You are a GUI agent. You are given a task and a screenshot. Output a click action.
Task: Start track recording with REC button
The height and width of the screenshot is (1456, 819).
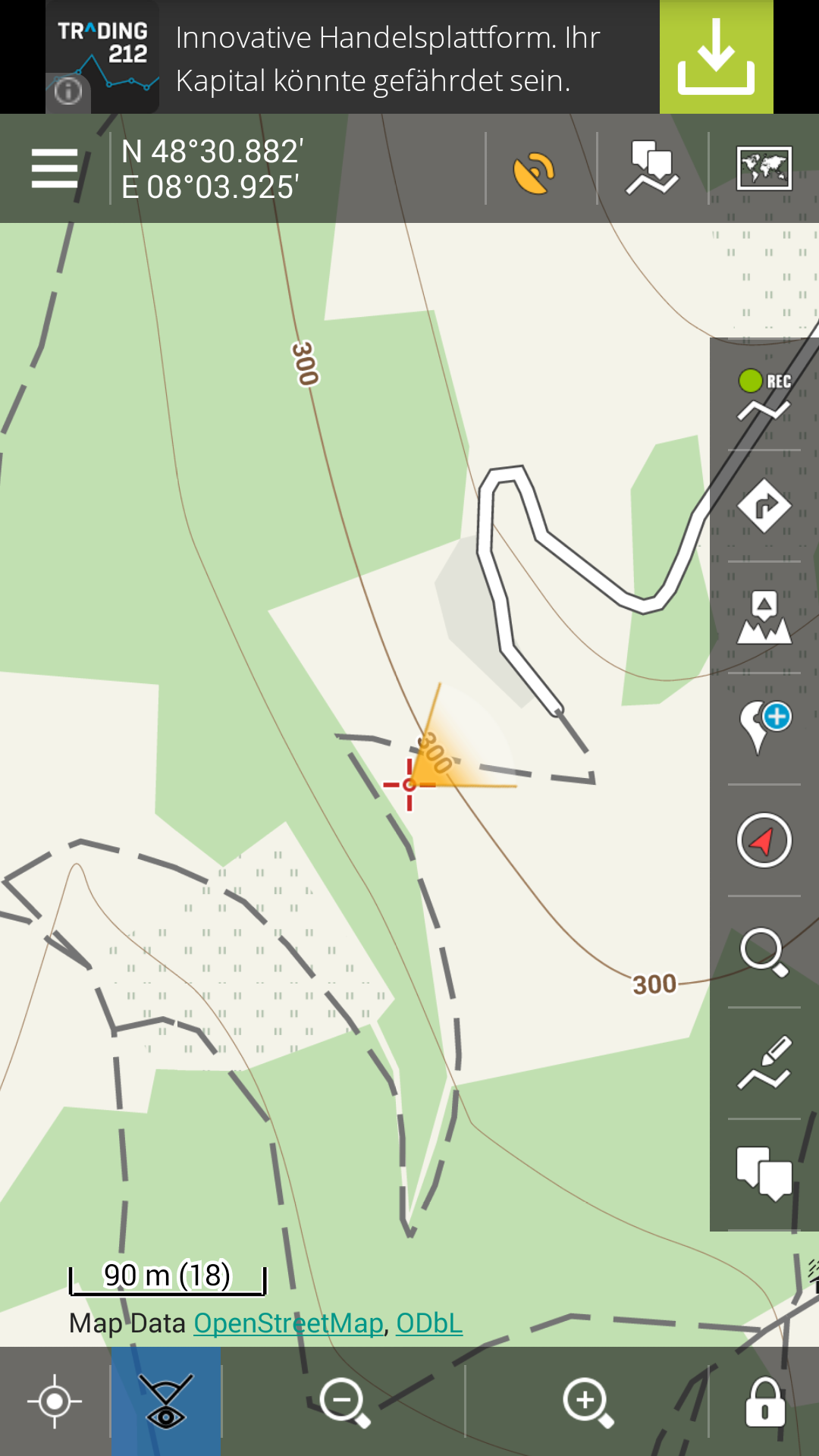point(764,395)
